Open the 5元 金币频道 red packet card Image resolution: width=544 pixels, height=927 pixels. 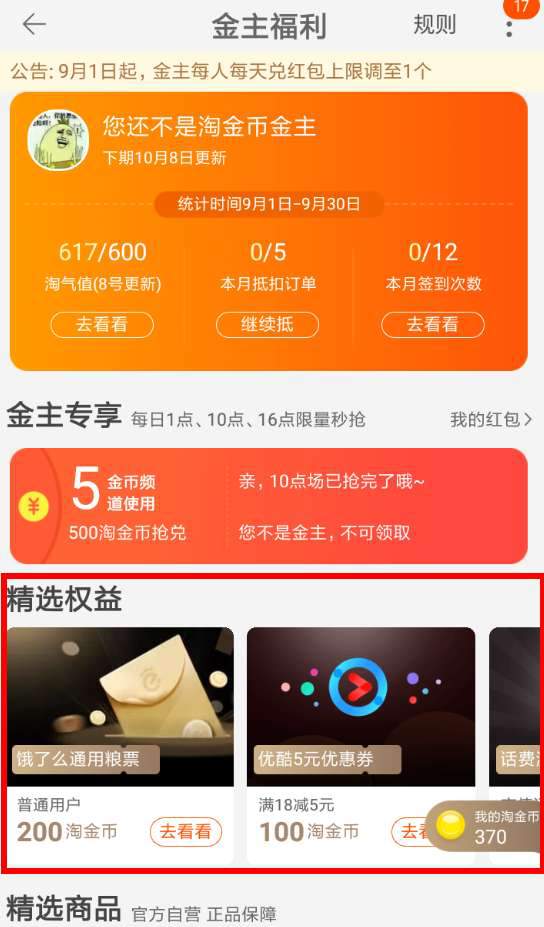pos(268,506)
